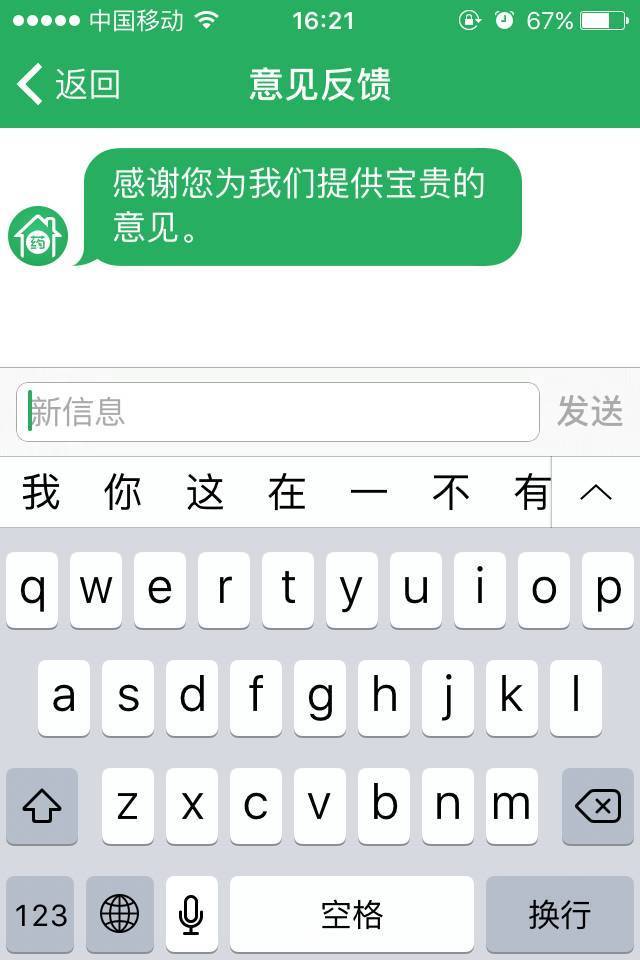Screen dimensions: 640x960
Task: Insert the suggested word 我
Action: [41, 492]
